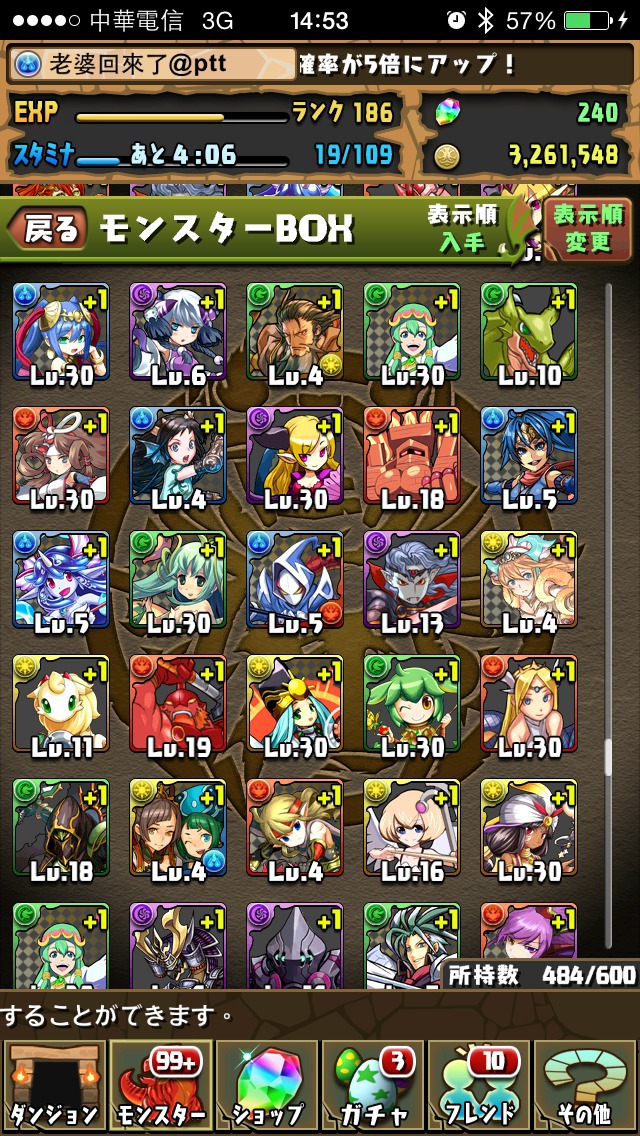Image resolution: width=640 pixels, height=1136 pixels.
Task: Tap the 戻る back button
Action: point(48,229)
